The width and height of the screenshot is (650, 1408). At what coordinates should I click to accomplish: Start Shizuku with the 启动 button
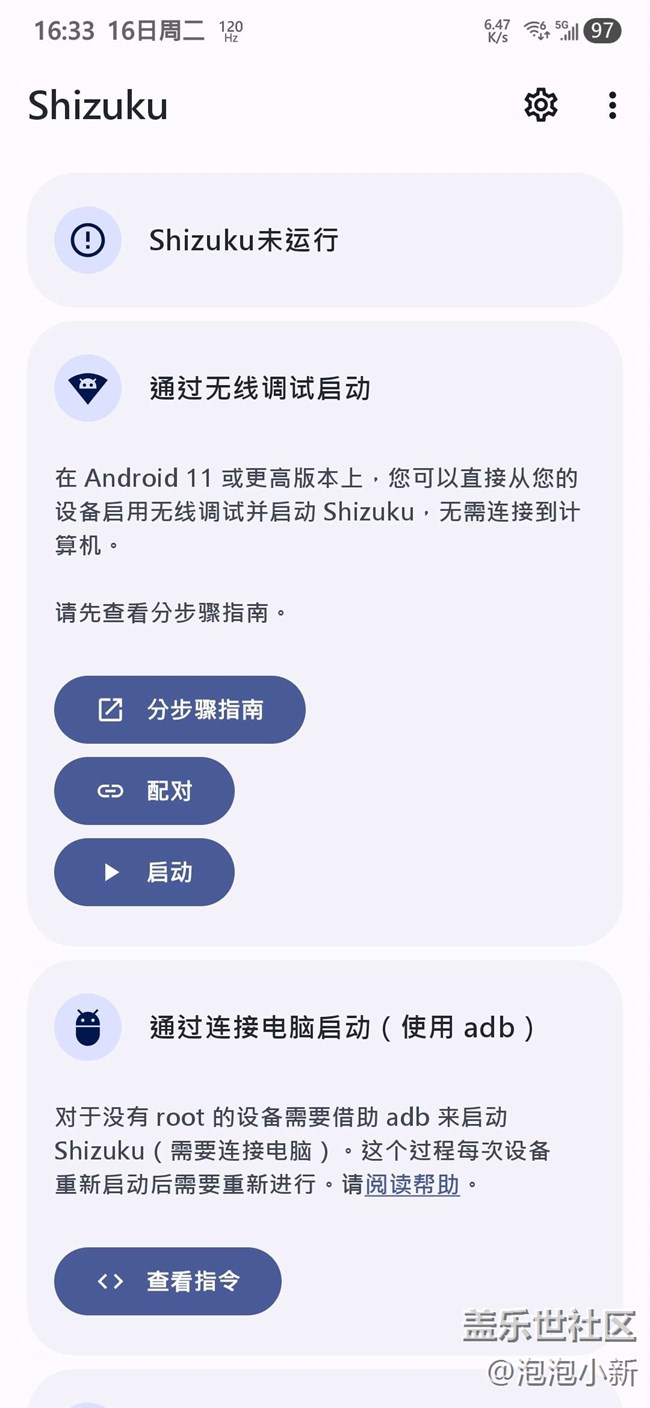144,872
